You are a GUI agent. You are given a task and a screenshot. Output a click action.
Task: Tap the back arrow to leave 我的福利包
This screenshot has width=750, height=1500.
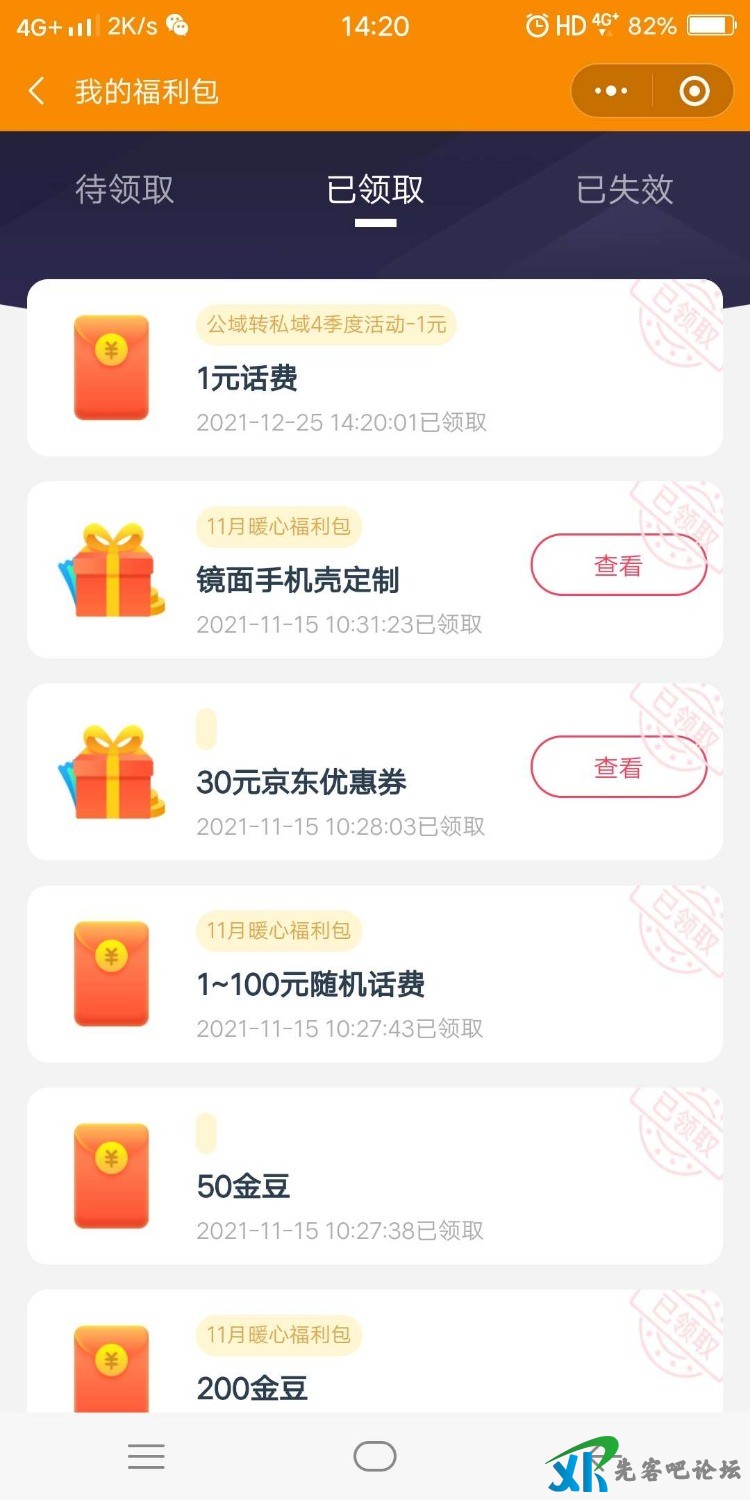click(x=36, y=90)
